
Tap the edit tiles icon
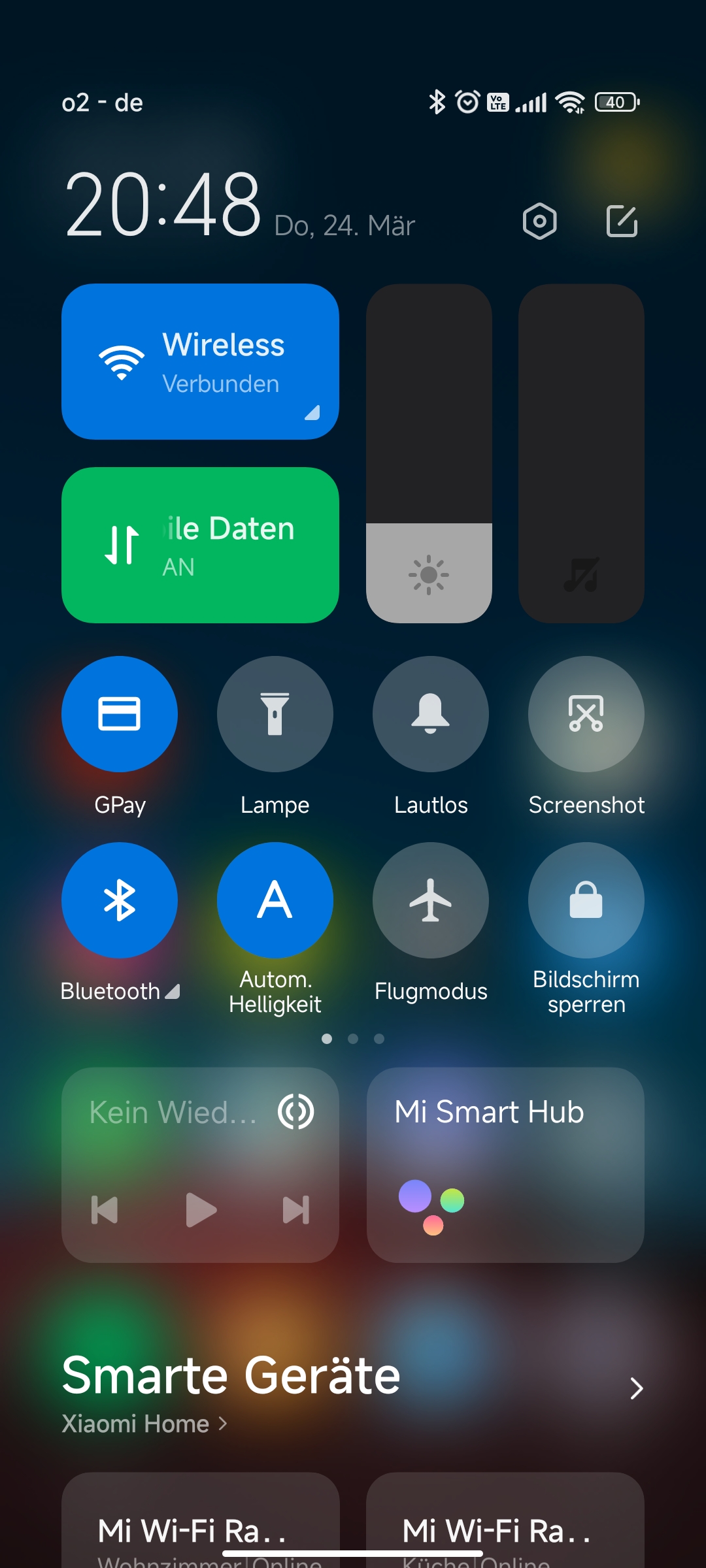point(622,221)
